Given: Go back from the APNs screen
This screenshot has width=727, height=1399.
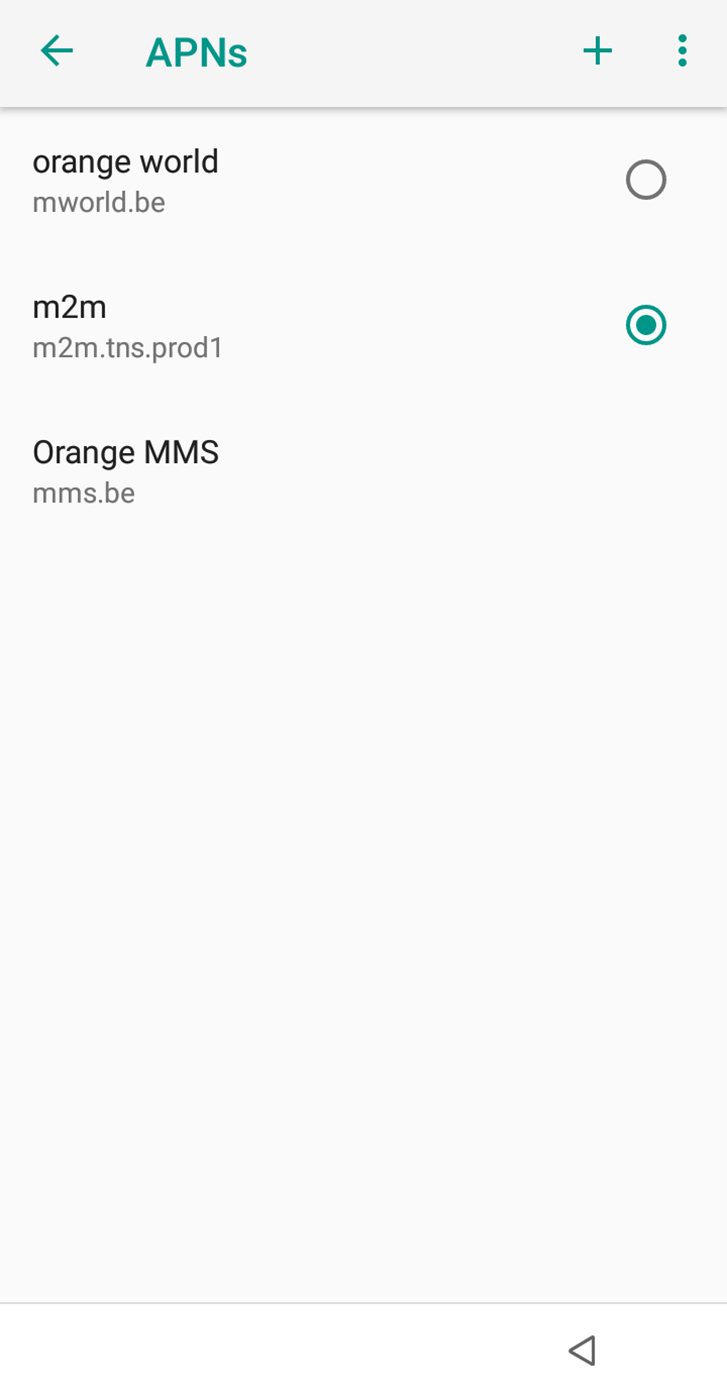Looking at the screenshot, I should [x=57, y=51].
